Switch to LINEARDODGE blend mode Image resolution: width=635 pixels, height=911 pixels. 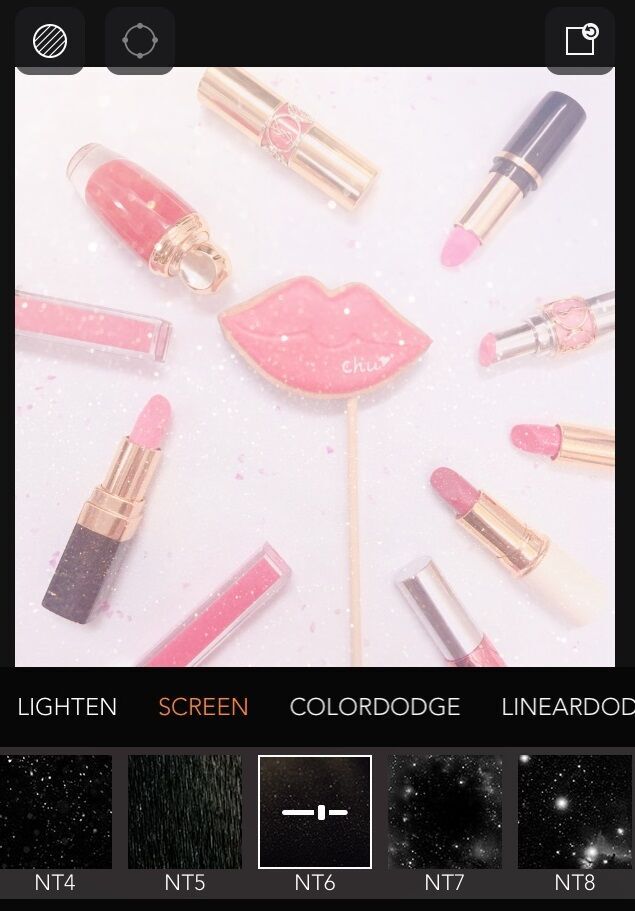(x=567, y=707)
